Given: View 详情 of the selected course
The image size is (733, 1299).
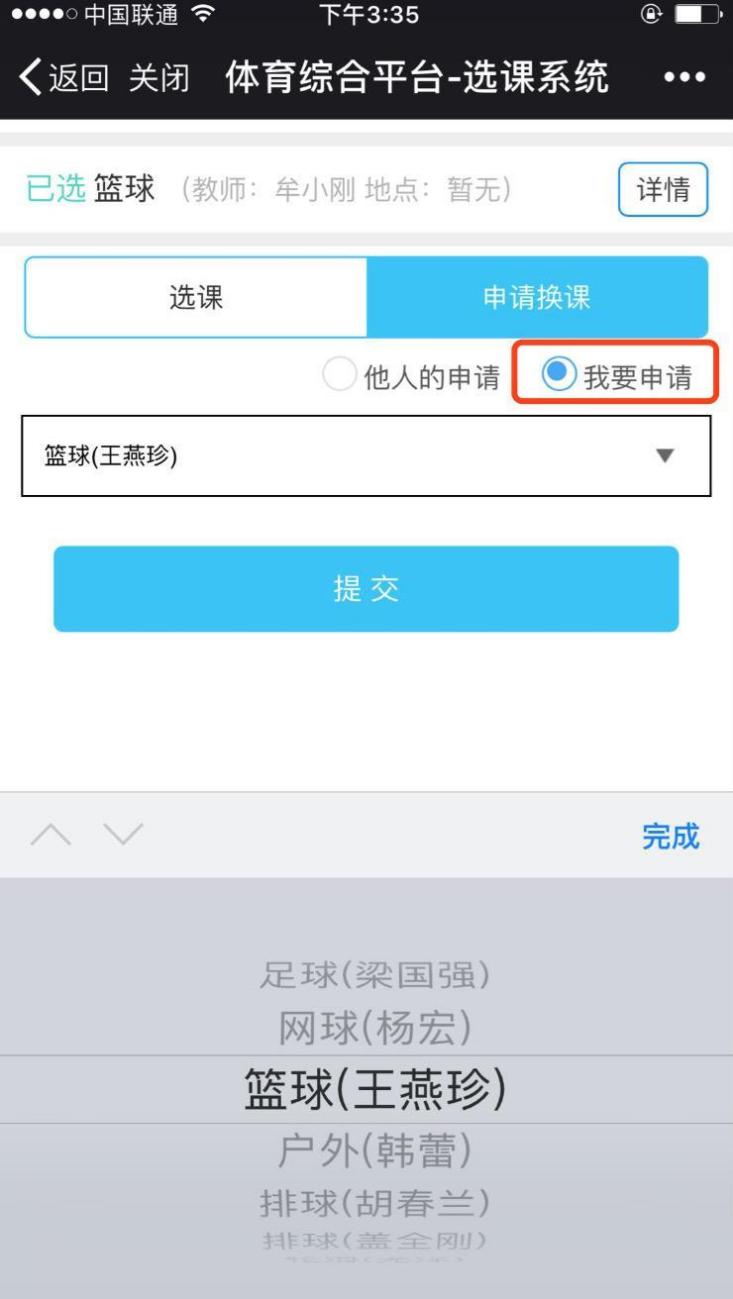Looking at the screenshot, I should point(663,189).
